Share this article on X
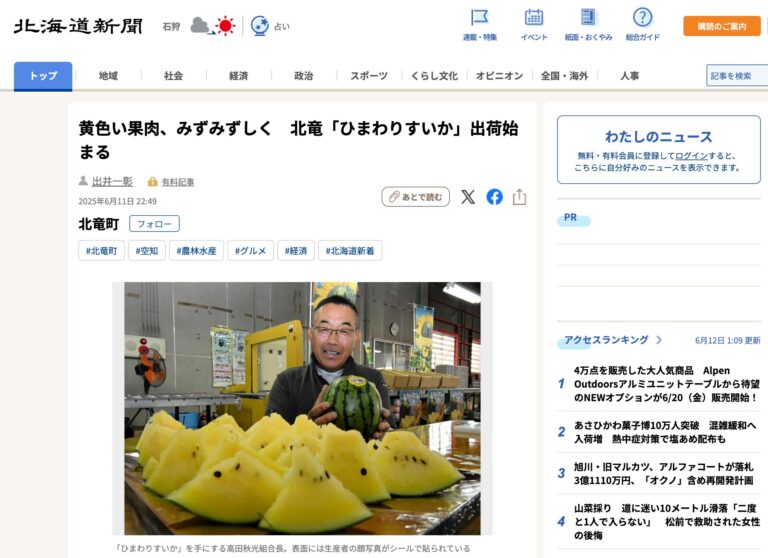768x558 pixels. click(x=468, y=197)
